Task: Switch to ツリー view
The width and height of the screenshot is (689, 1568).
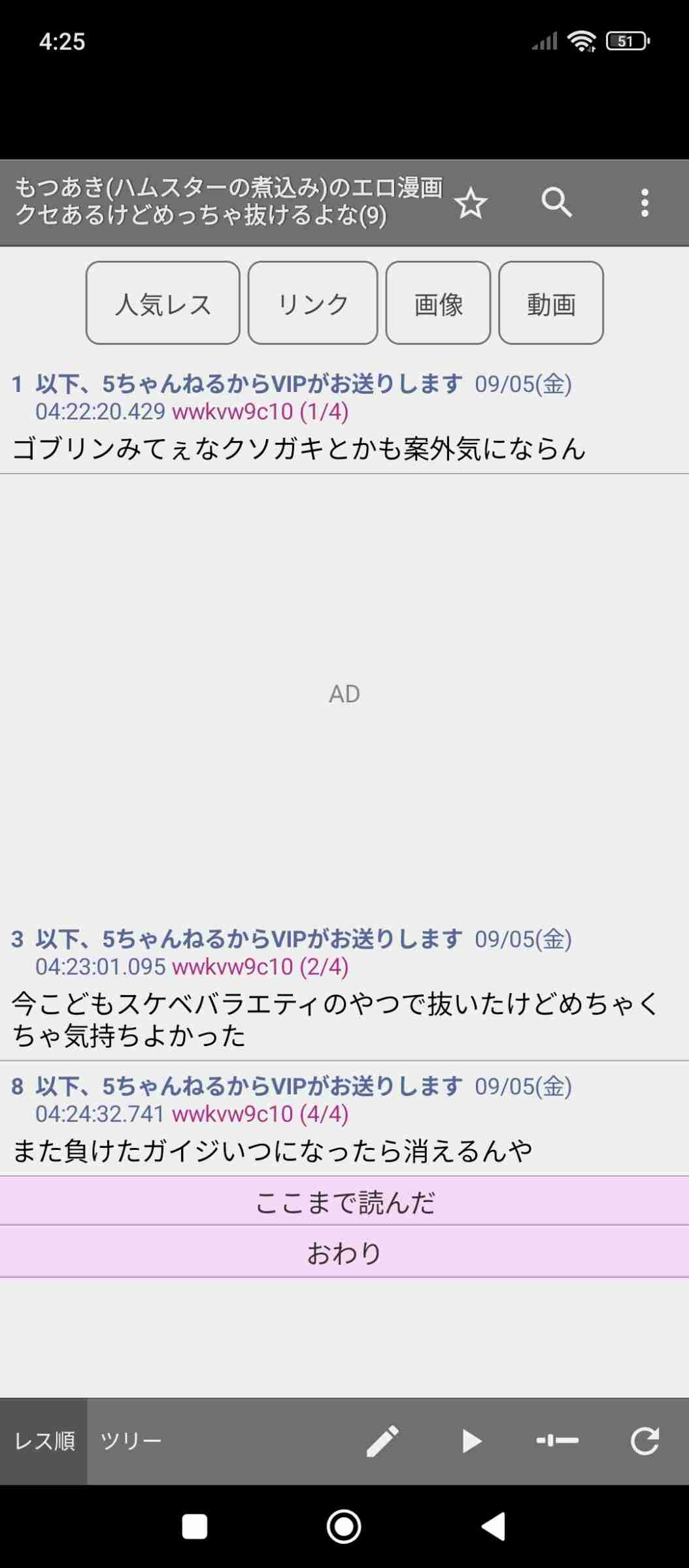Action: pyautogui.click(x=130, y=1441)
